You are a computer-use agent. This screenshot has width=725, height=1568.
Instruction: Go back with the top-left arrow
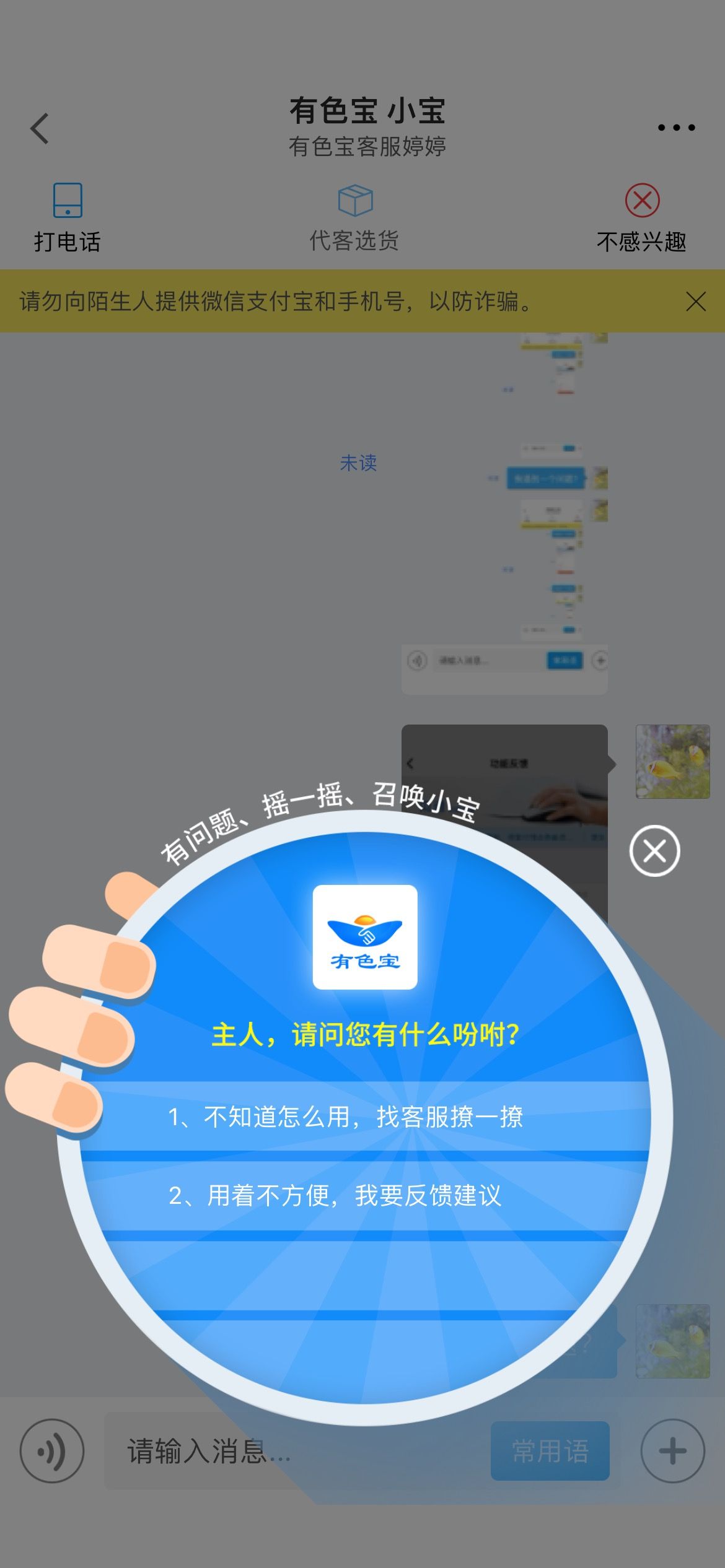(x=40, y=129)
